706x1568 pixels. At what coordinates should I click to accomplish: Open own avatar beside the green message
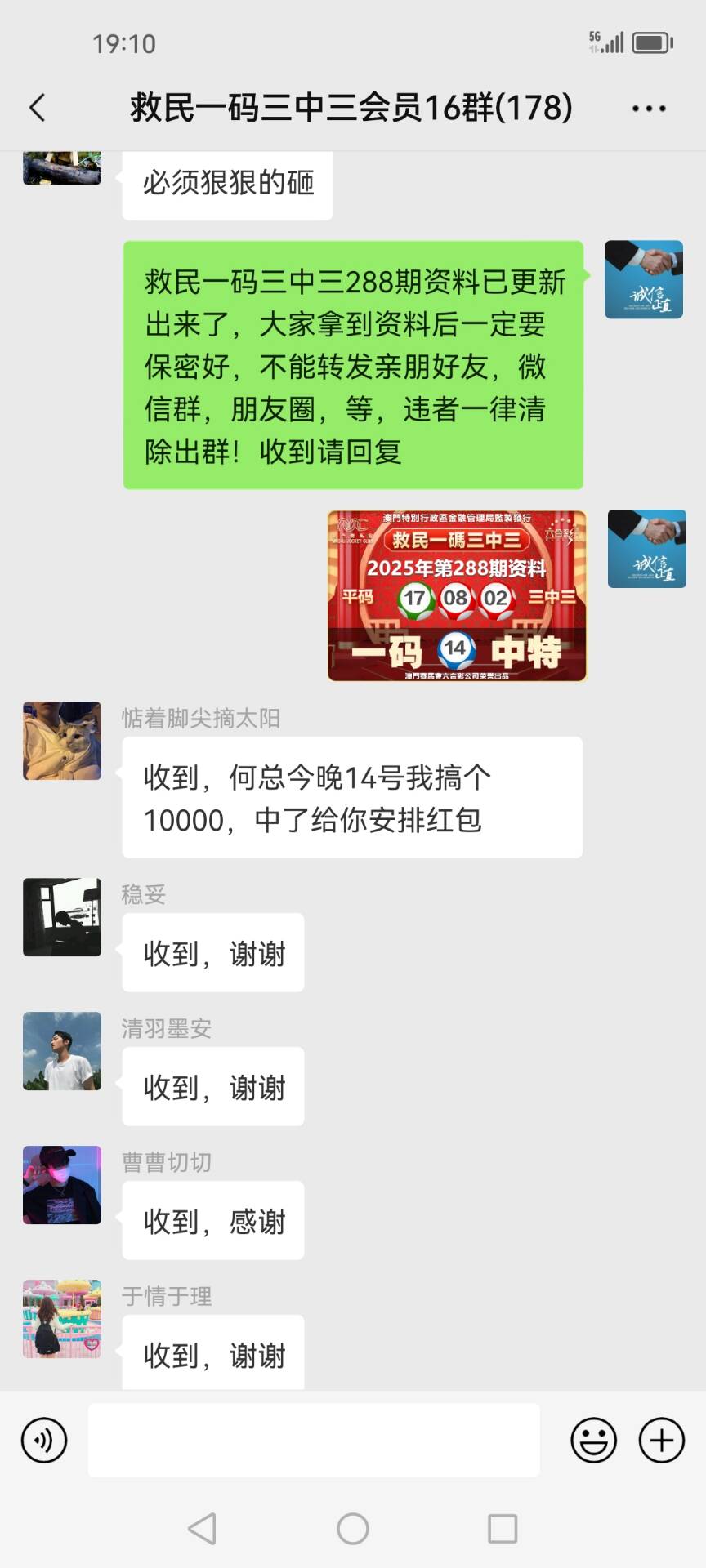click(x=643, y=279)
